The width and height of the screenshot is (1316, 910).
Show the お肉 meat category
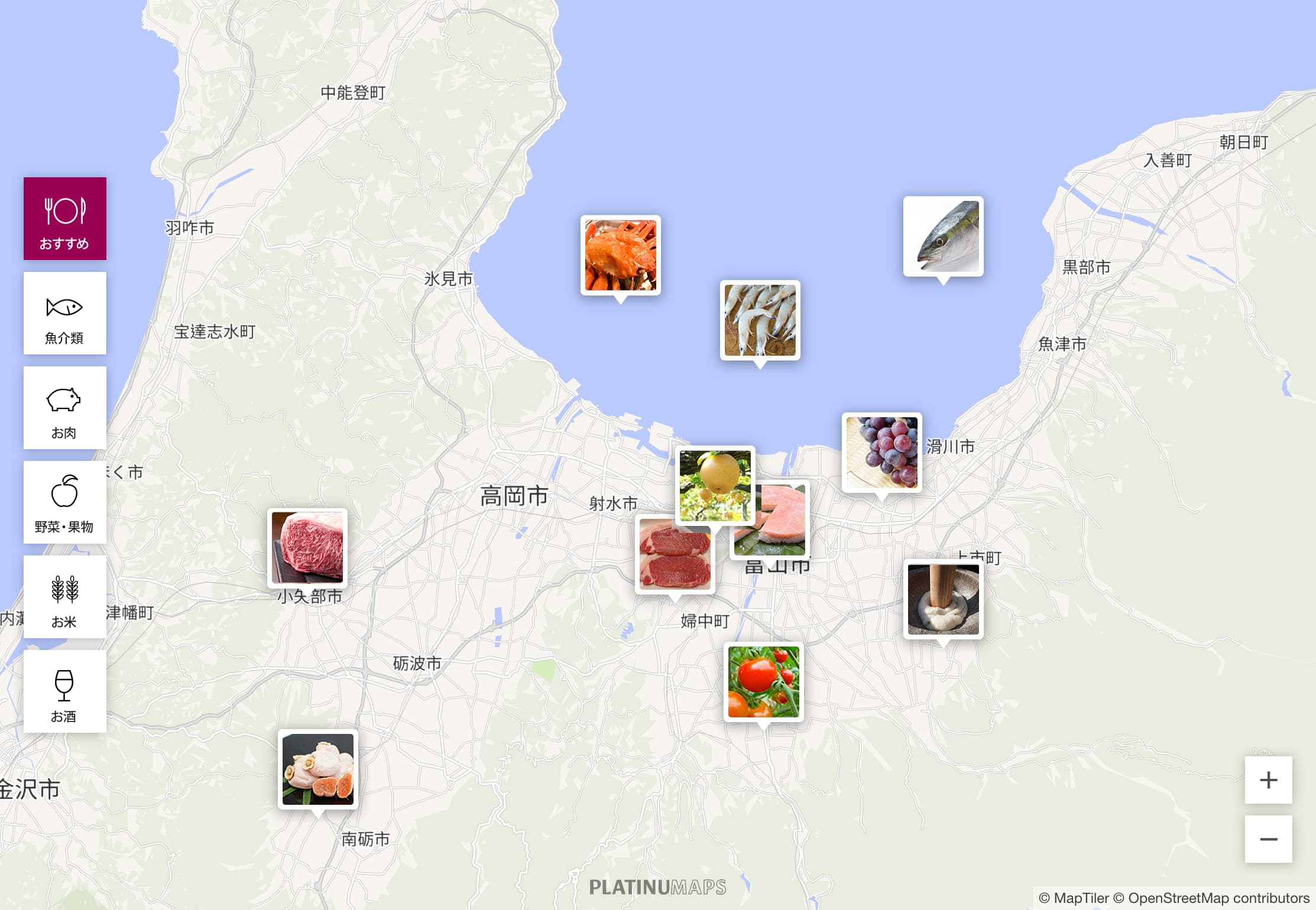tap(65, 408)
